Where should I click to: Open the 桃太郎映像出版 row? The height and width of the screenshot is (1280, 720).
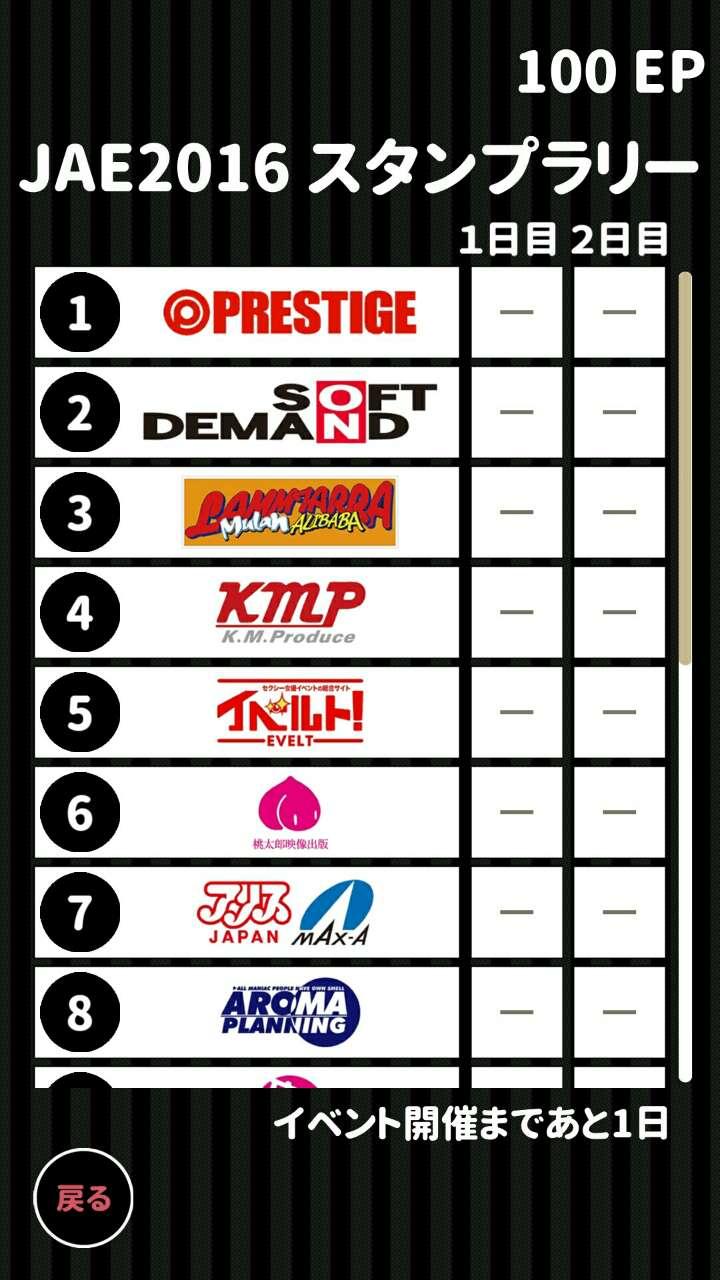pyautogui.click(x=247, y=812)
